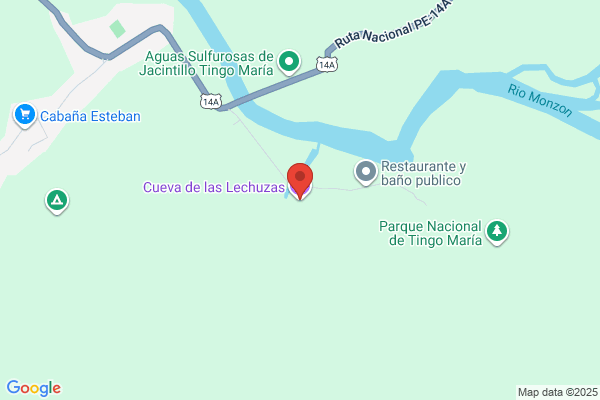Viewport: 600px width, 400px height.
Task: Select the Cabaña Esteban shop marker
Action: (x=25, y=116)
